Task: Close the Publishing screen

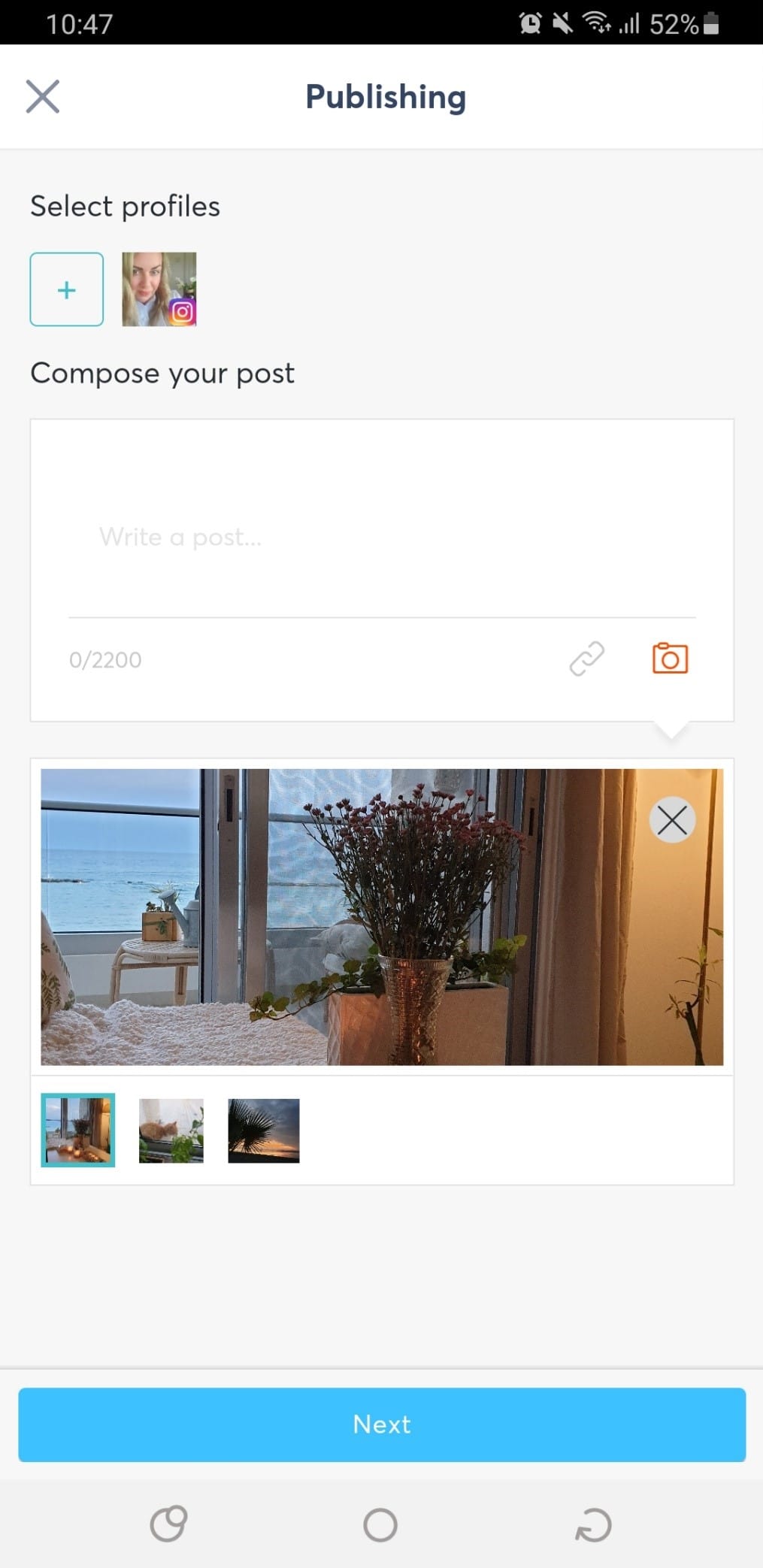Action: tap(43, 97)
